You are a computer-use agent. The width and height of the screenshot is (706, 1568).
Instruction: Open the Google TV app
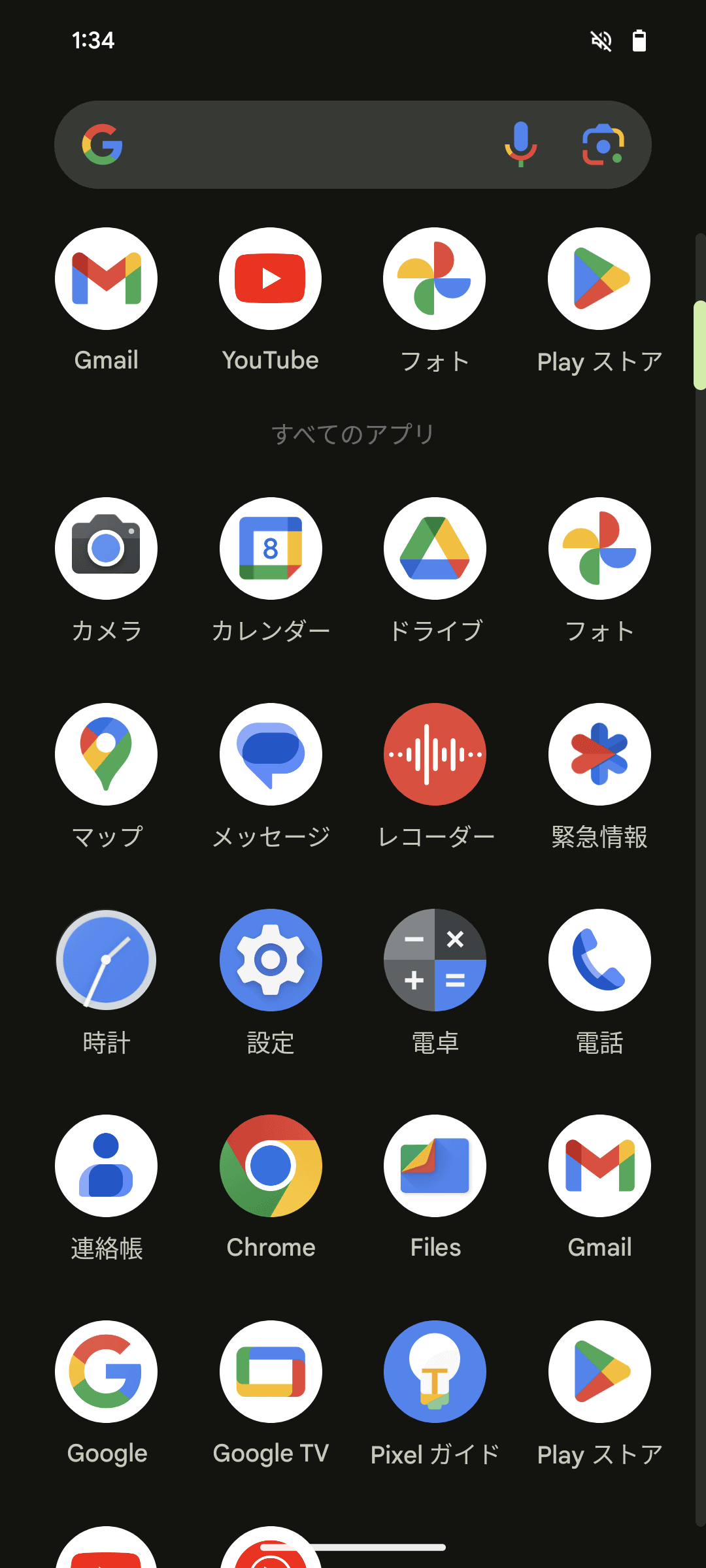coord(271,1372)
